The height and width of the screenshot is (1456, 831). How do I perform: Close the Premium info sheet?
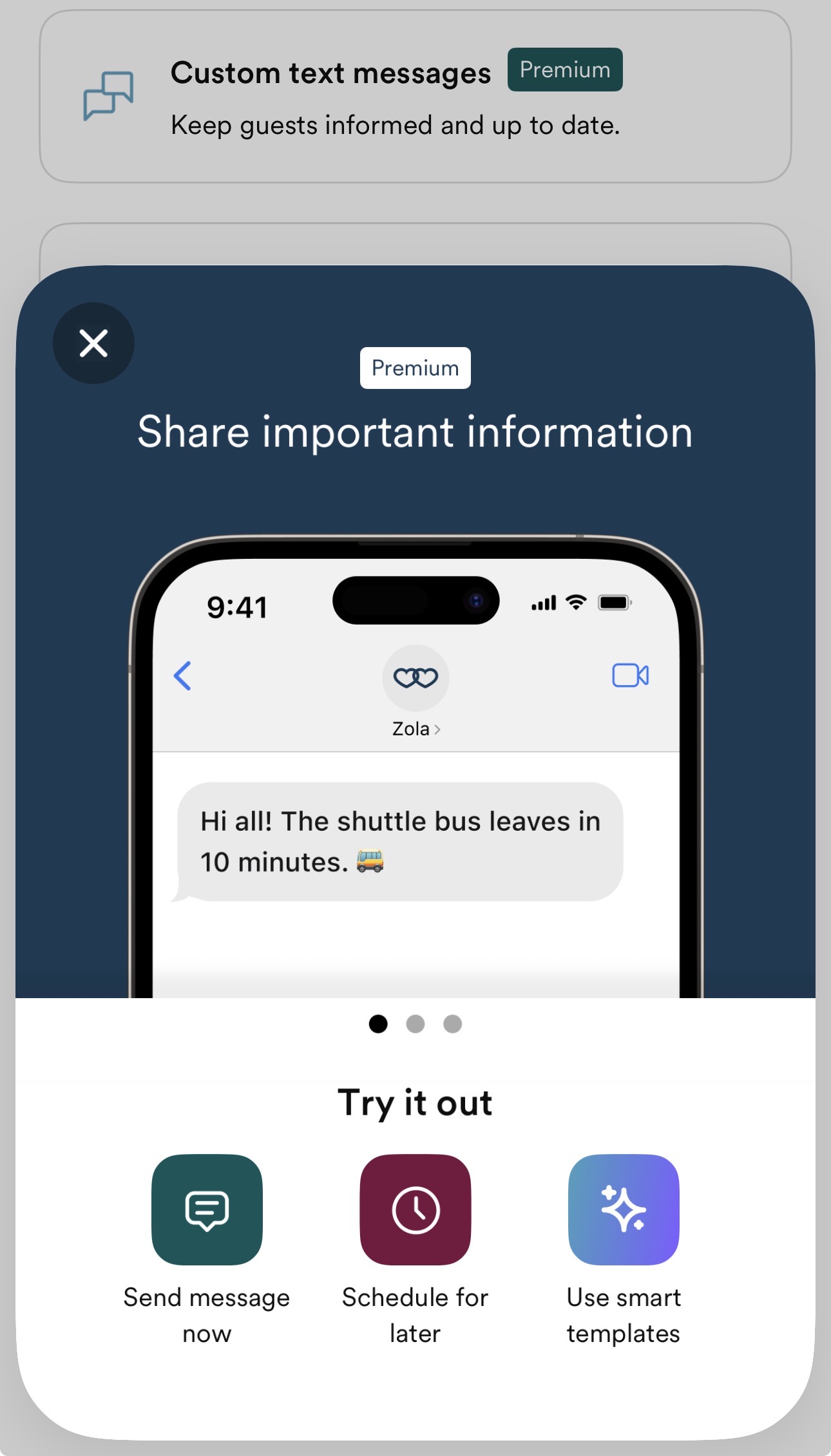point(93,343)
